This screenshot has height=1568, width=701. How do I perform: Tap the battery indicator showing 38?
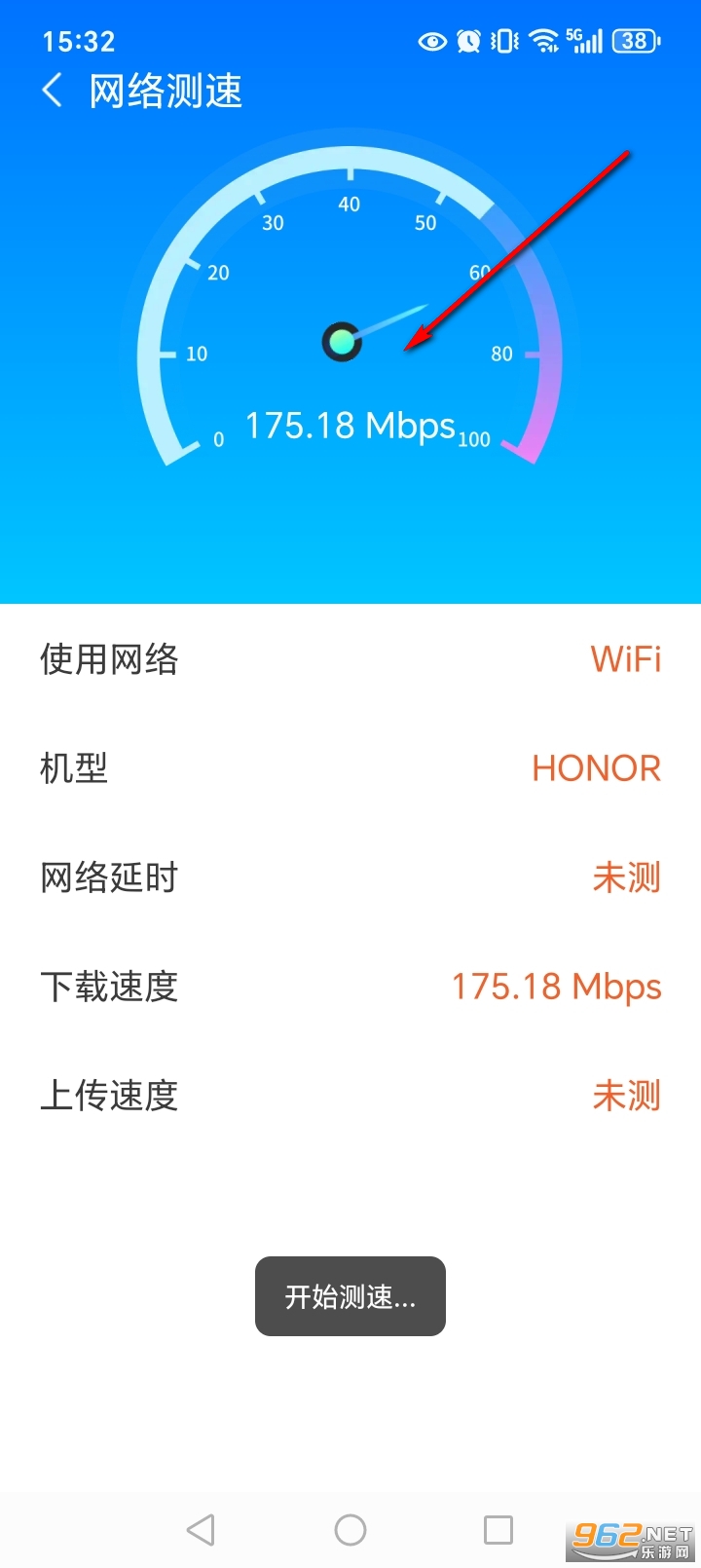[x=634, y=40]
